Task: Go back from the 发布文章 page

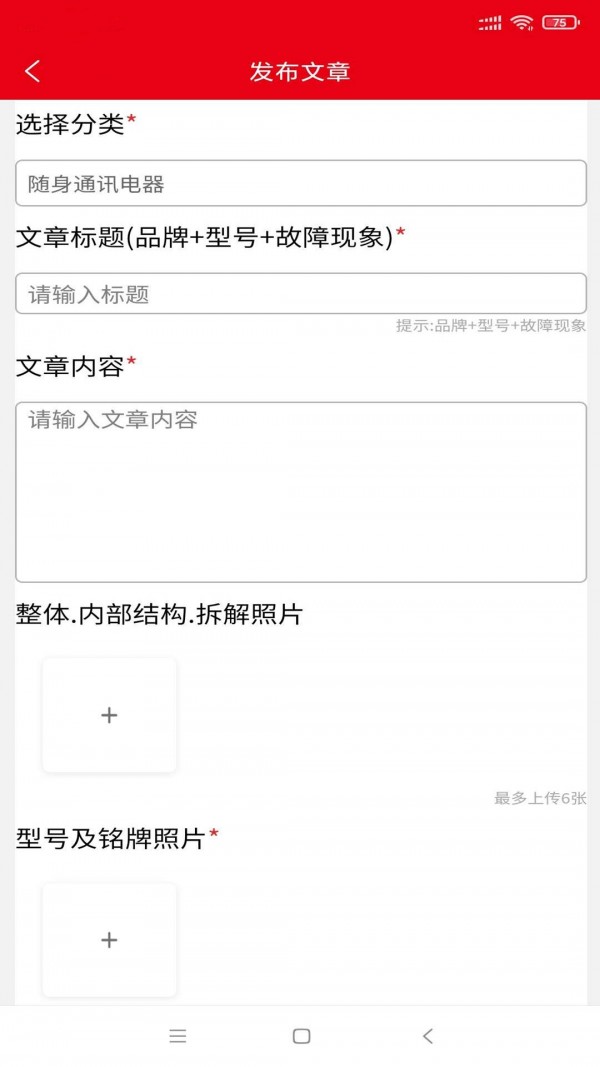Action: pyautogui.click(x=33, y=71)
